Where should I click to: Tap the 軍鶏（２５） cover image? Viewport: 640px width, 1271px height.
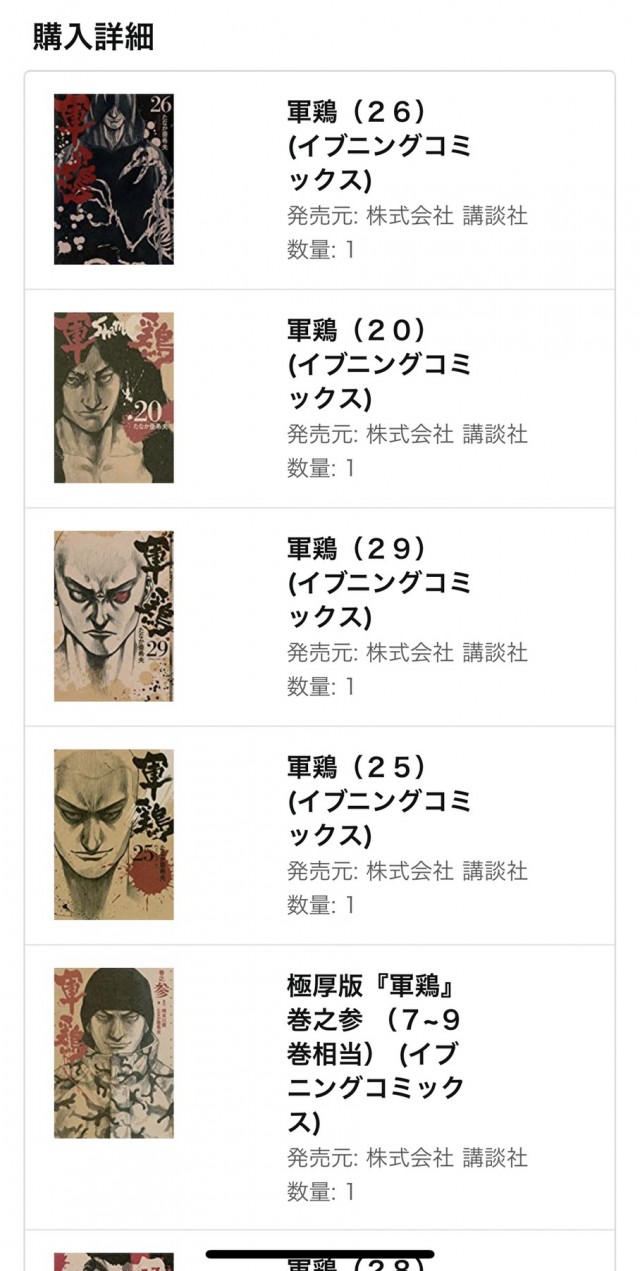(x=114, y=834)
